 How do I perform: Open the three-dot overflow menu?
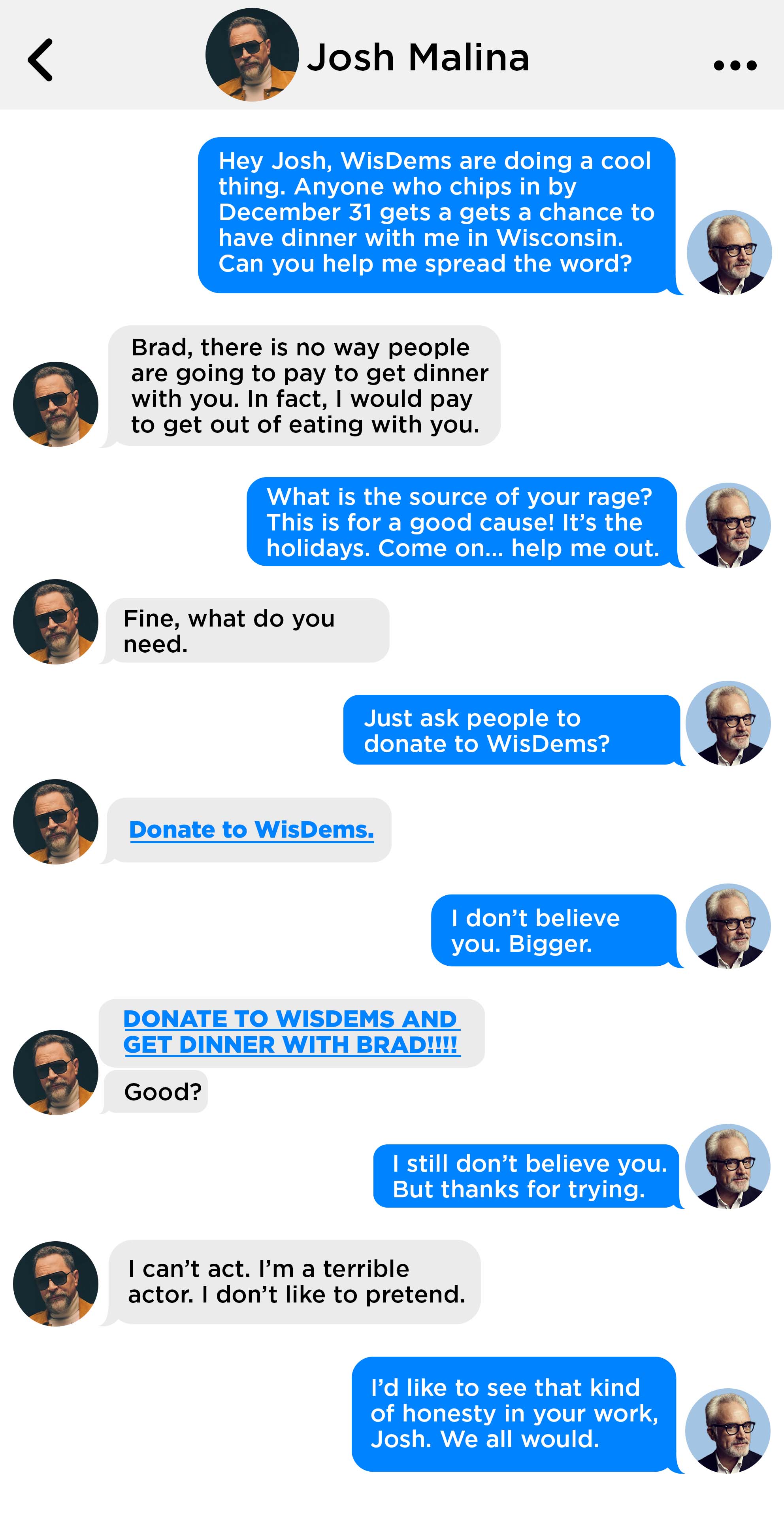[x=735, y=65]
